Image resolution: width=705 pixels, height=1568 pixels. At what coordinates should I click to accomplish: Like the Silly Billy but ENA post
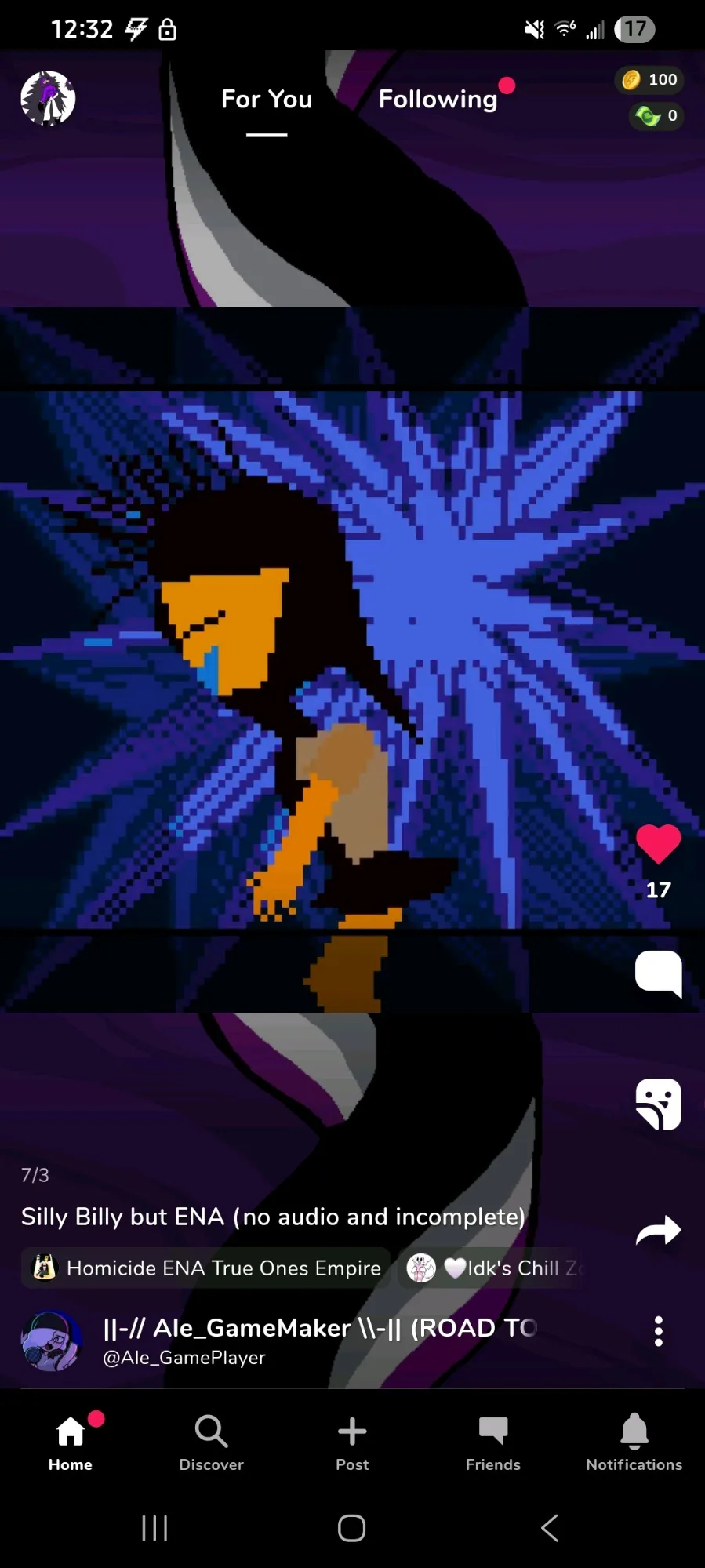click(x=658, y=844)
